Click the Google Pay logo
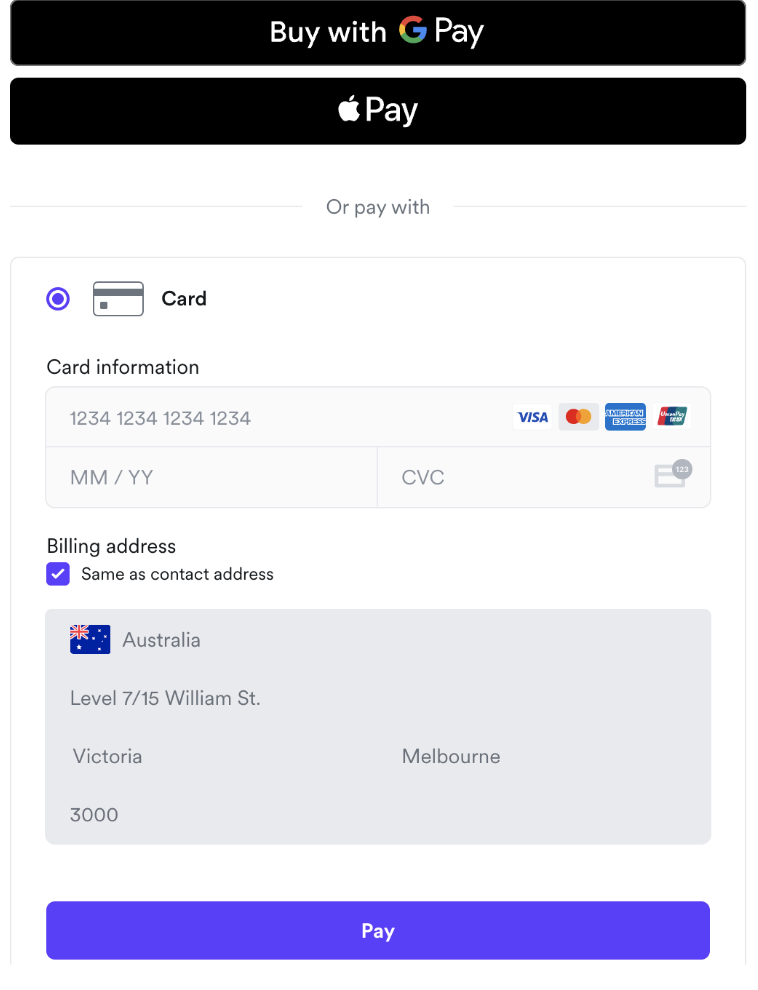This screenshot has height=990, width=758. click(x=412, y=31)
